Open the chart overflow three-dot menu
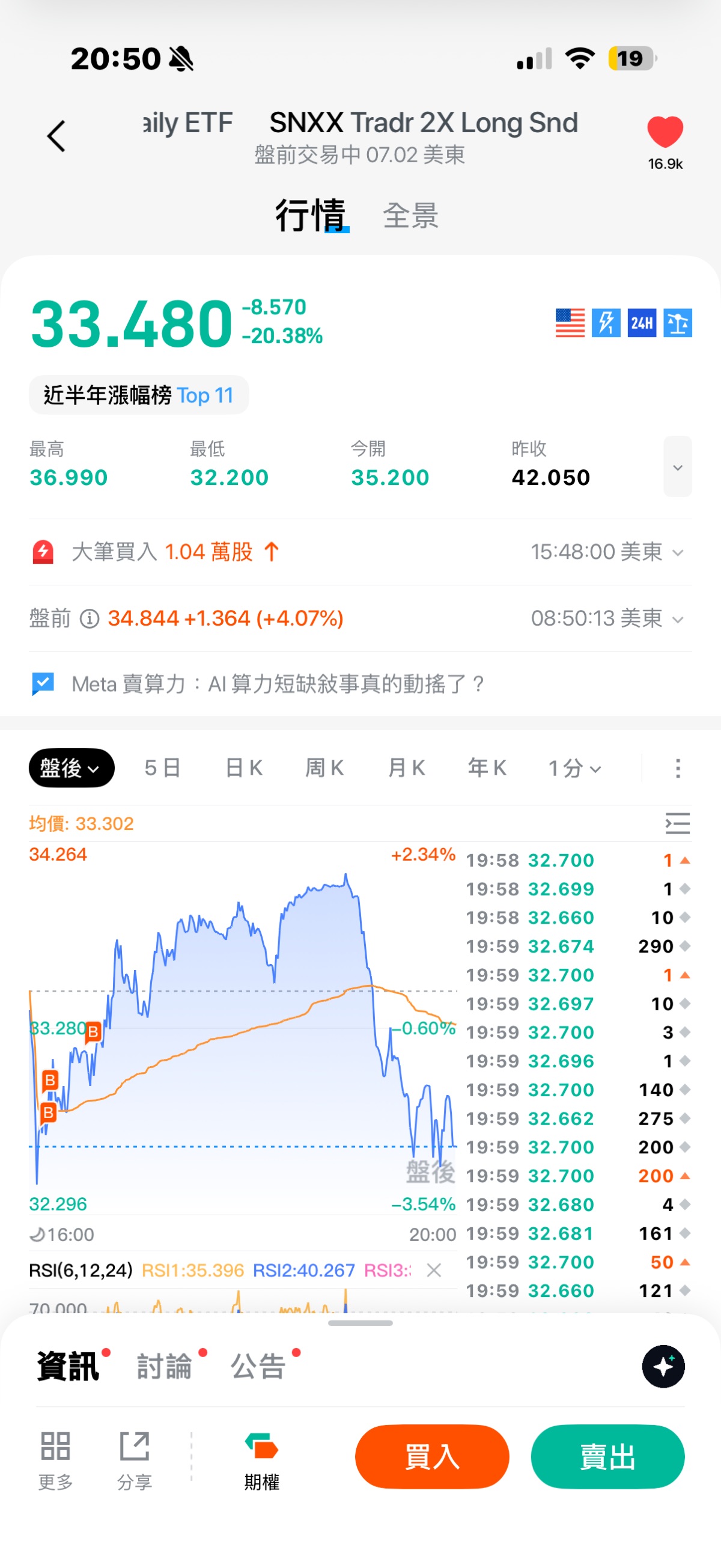Image resolution: width=721 pixels, height=1568 pixels. (678, 768)
